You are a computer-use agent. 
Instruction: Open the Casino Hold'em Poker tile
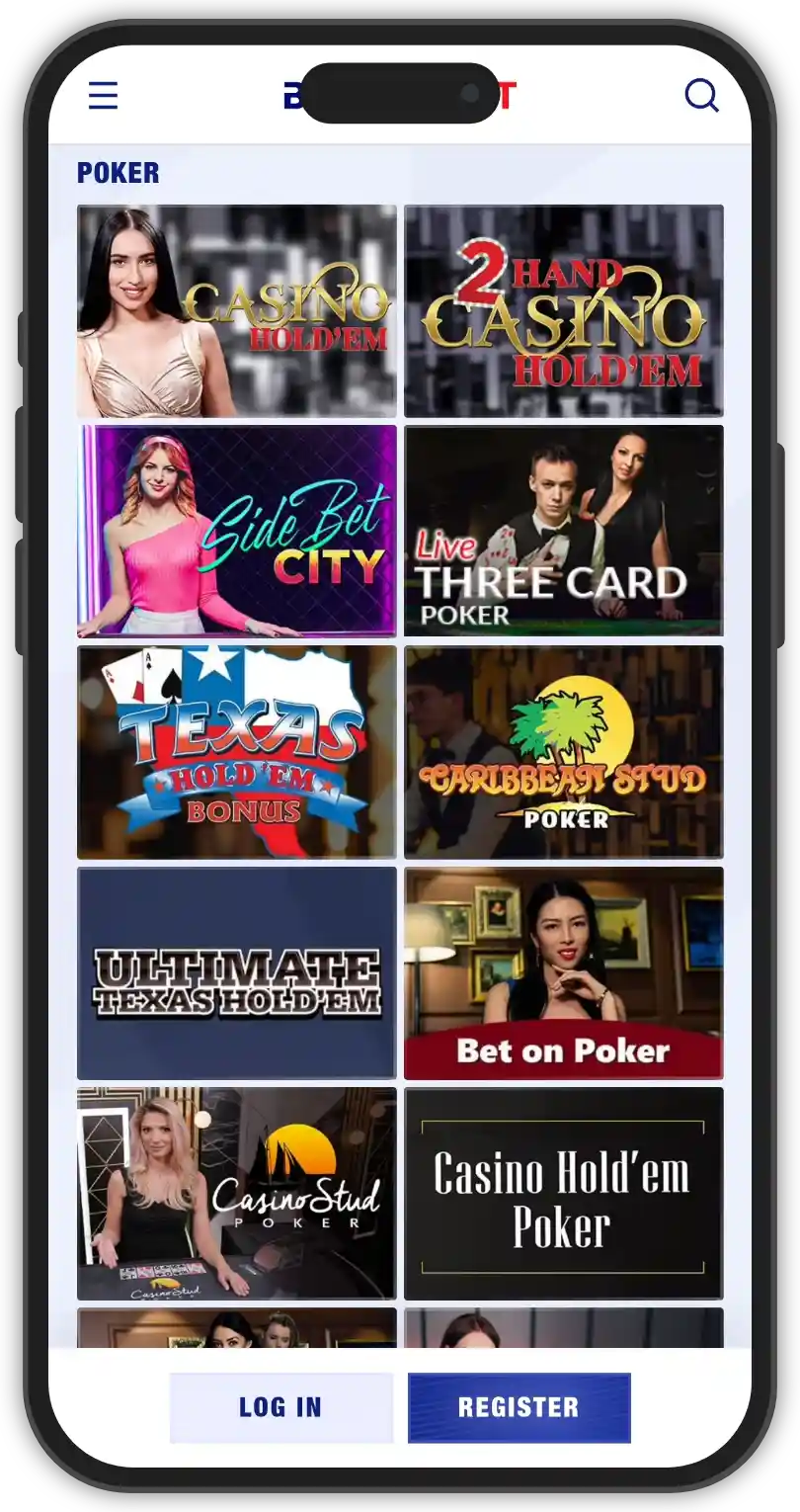pos(563,1193)
